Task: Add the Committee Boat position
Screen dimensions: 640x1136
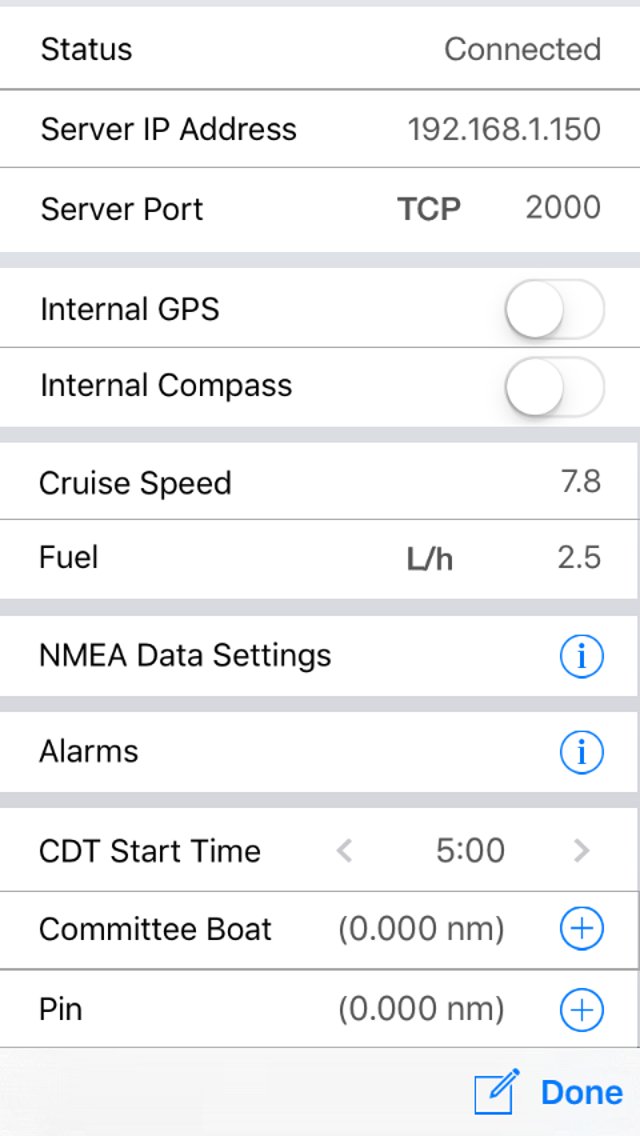Action: pyautogui.click(x=582, y=929)
